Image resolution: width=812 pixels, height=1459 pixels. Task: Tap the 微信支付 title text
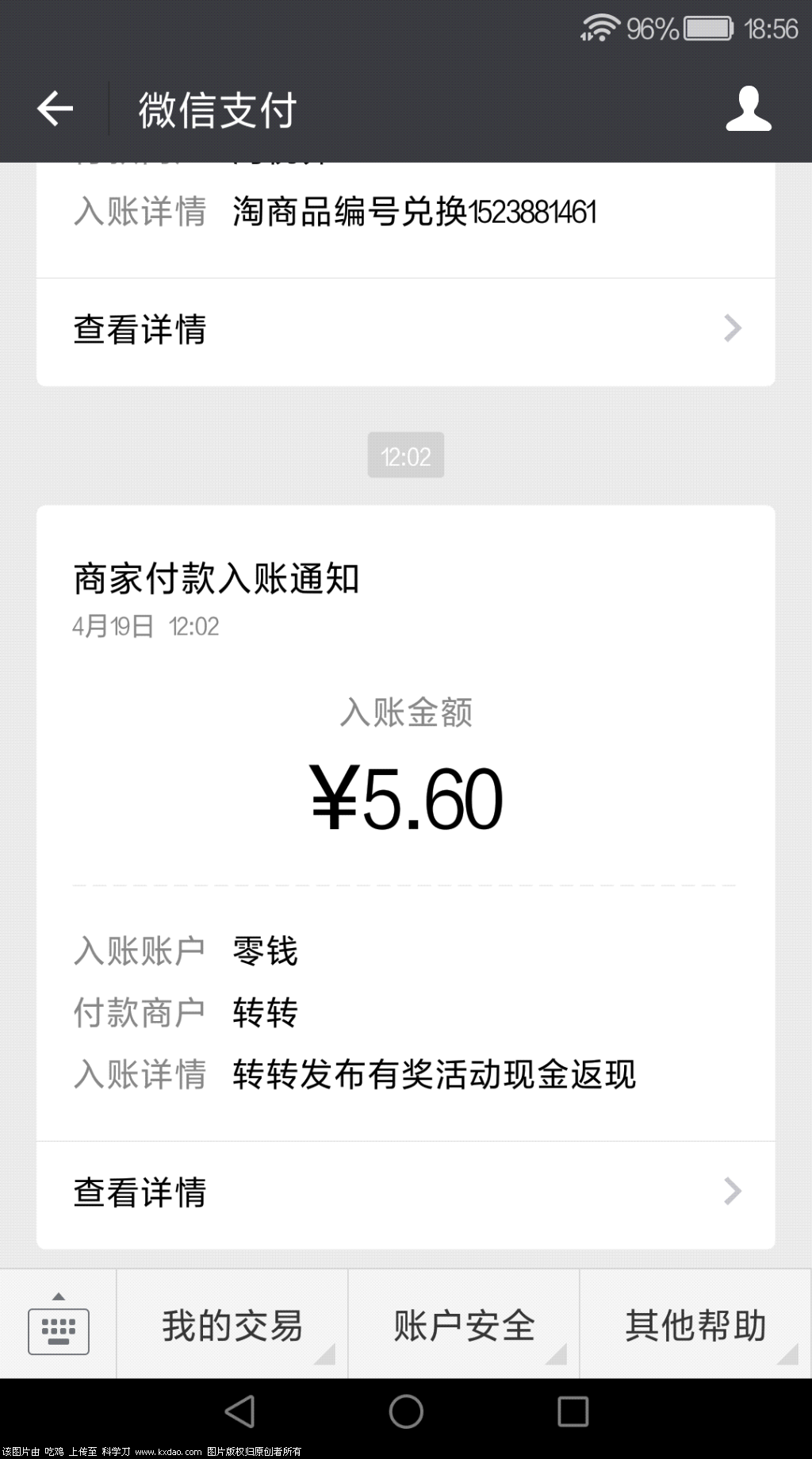coord(216,110)
